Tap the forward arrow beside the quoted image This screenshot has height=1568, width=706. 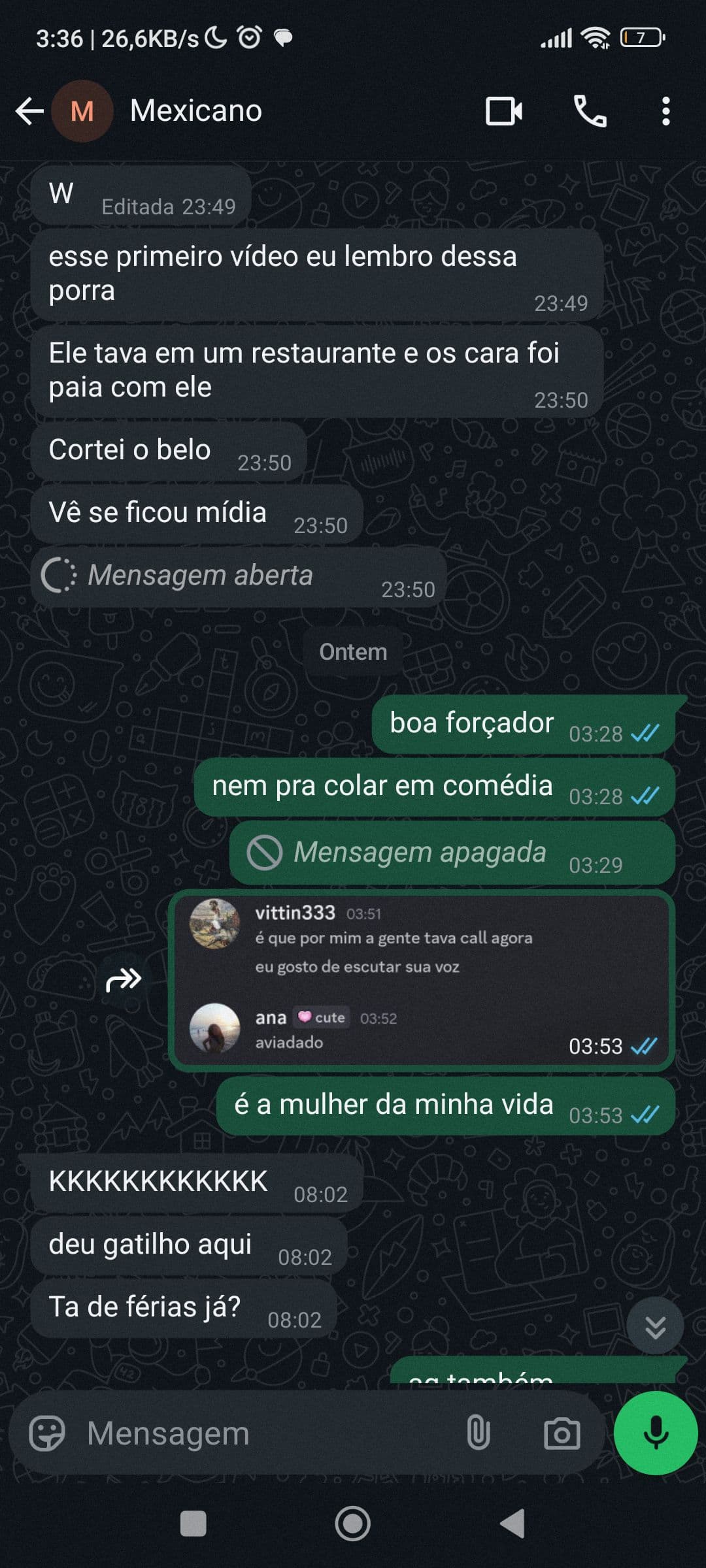click(126, 979)
